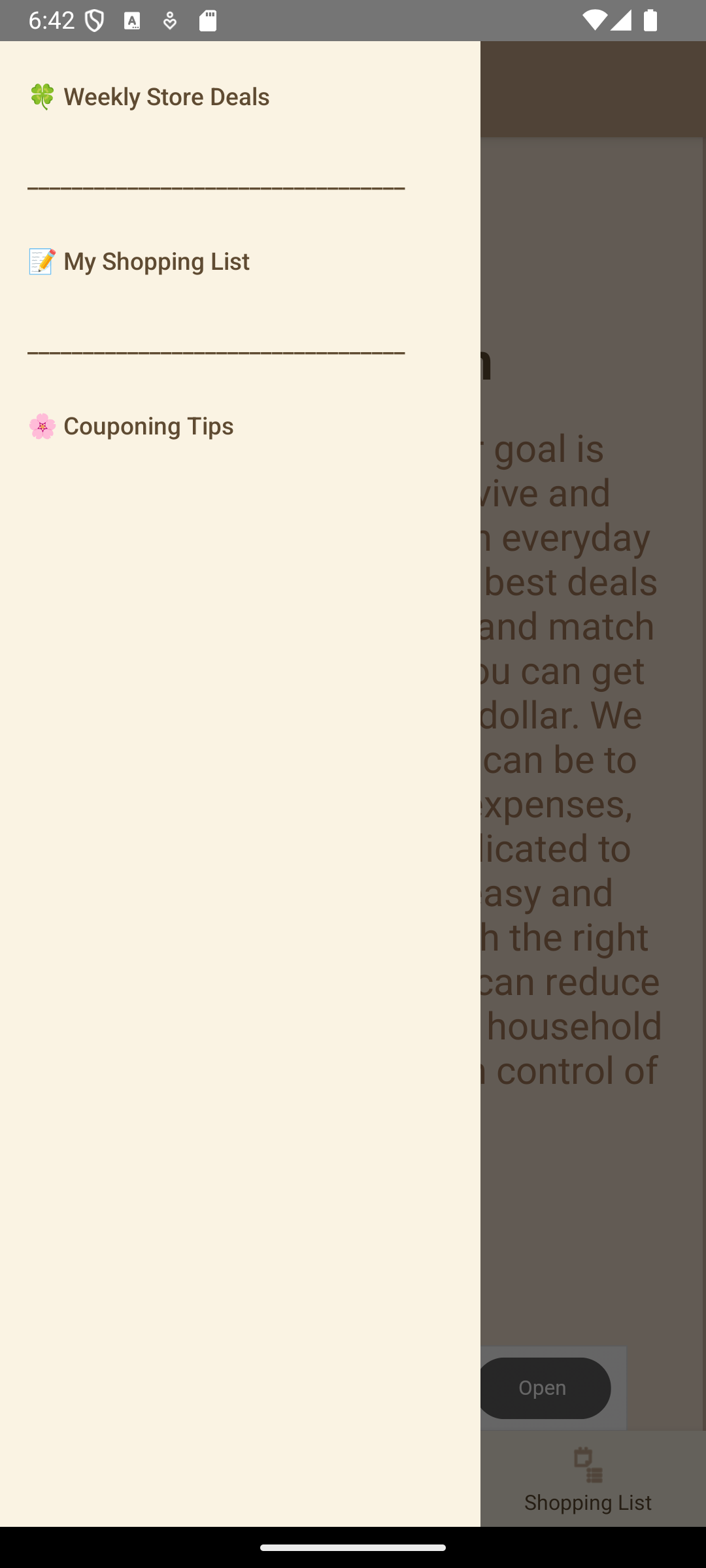The height and width of the screenshot is (1568, 706).
Task: Tap the Open button
Action: [545, 1388]
